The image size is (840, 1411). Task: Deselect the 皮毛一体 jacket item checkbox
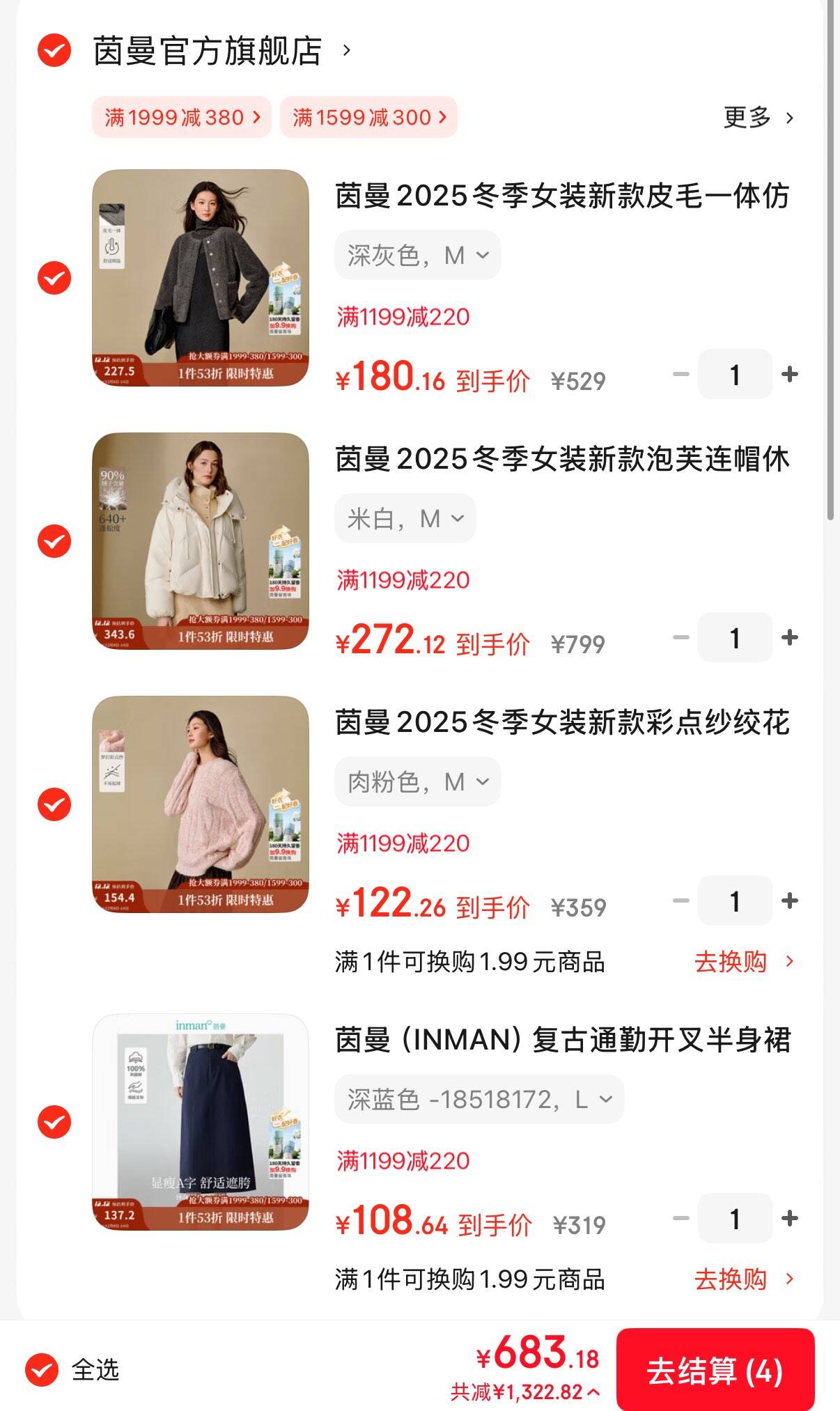54,278
